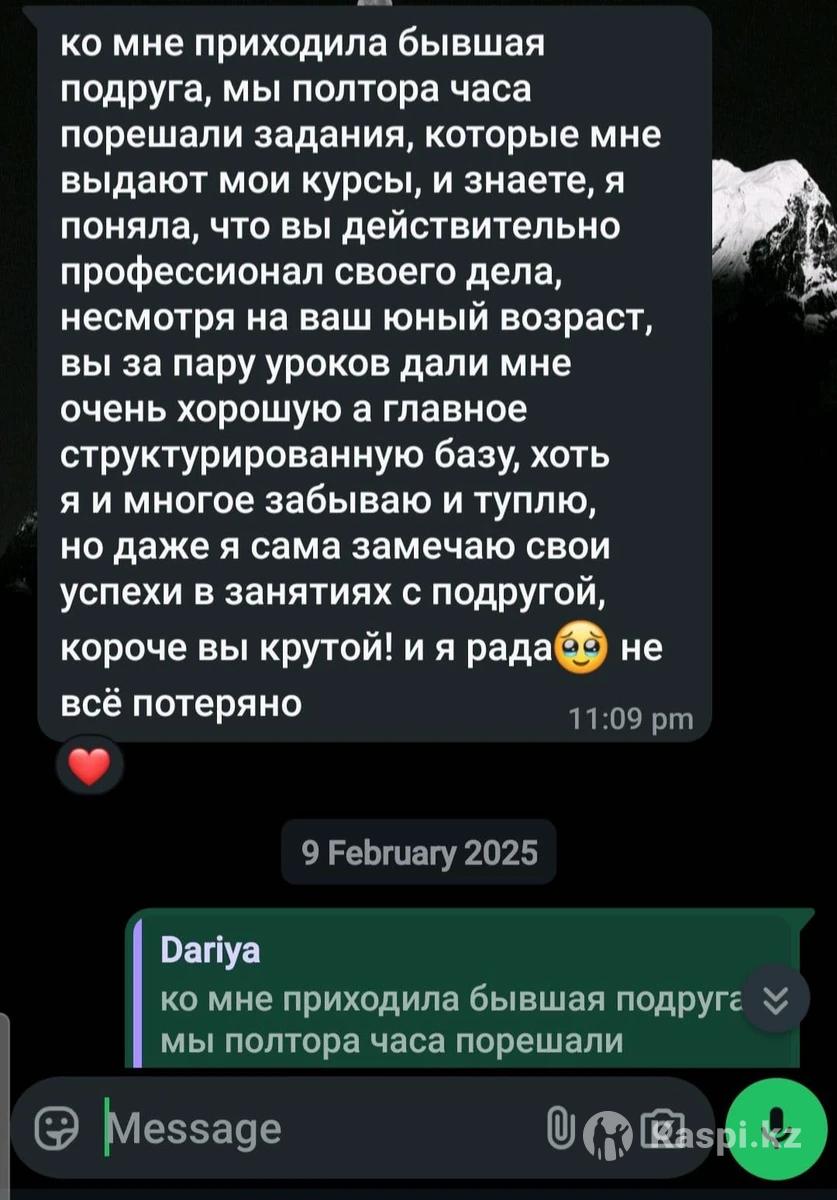View the heart reaction under the message

coord(88,770)
